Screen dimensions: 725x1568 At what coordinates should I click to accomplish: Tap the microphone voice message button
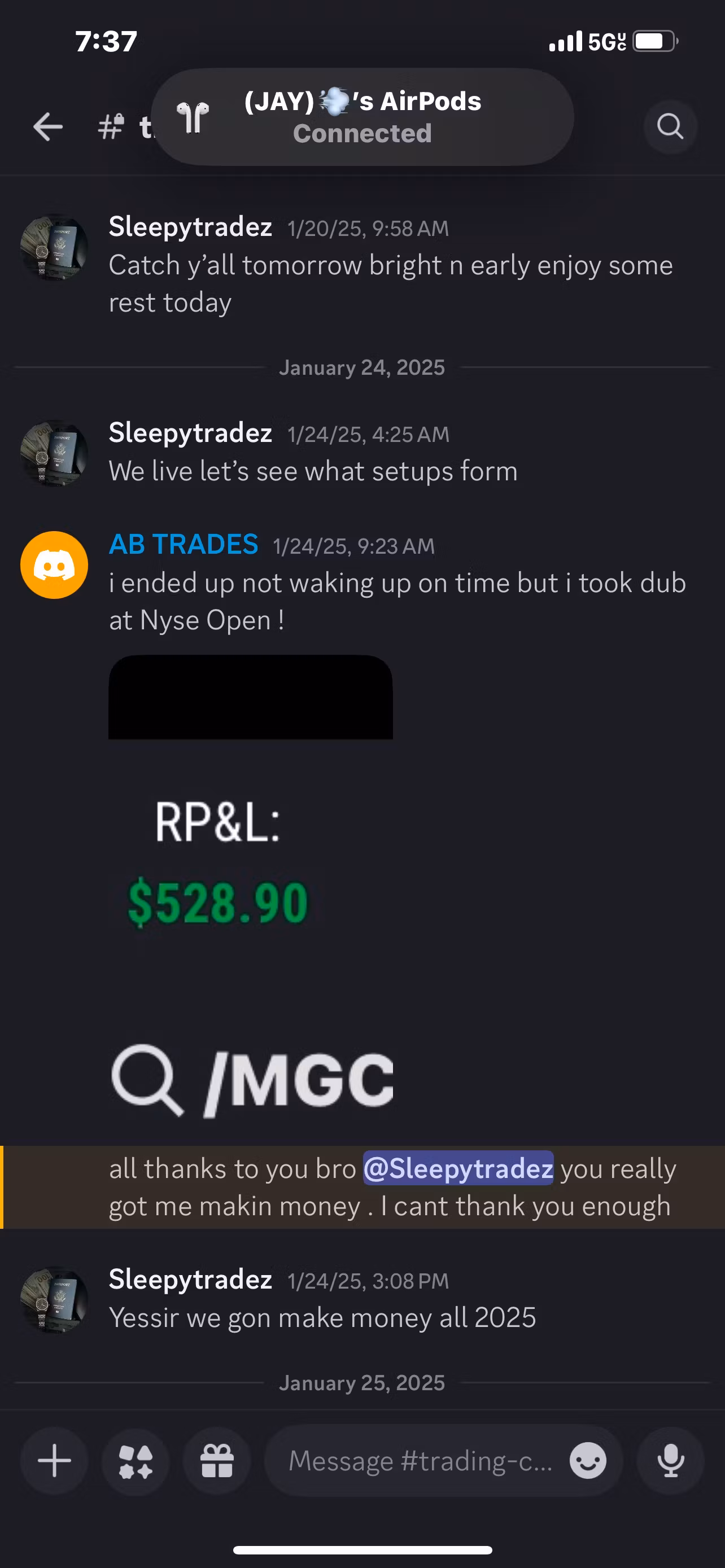(670, 1461)
